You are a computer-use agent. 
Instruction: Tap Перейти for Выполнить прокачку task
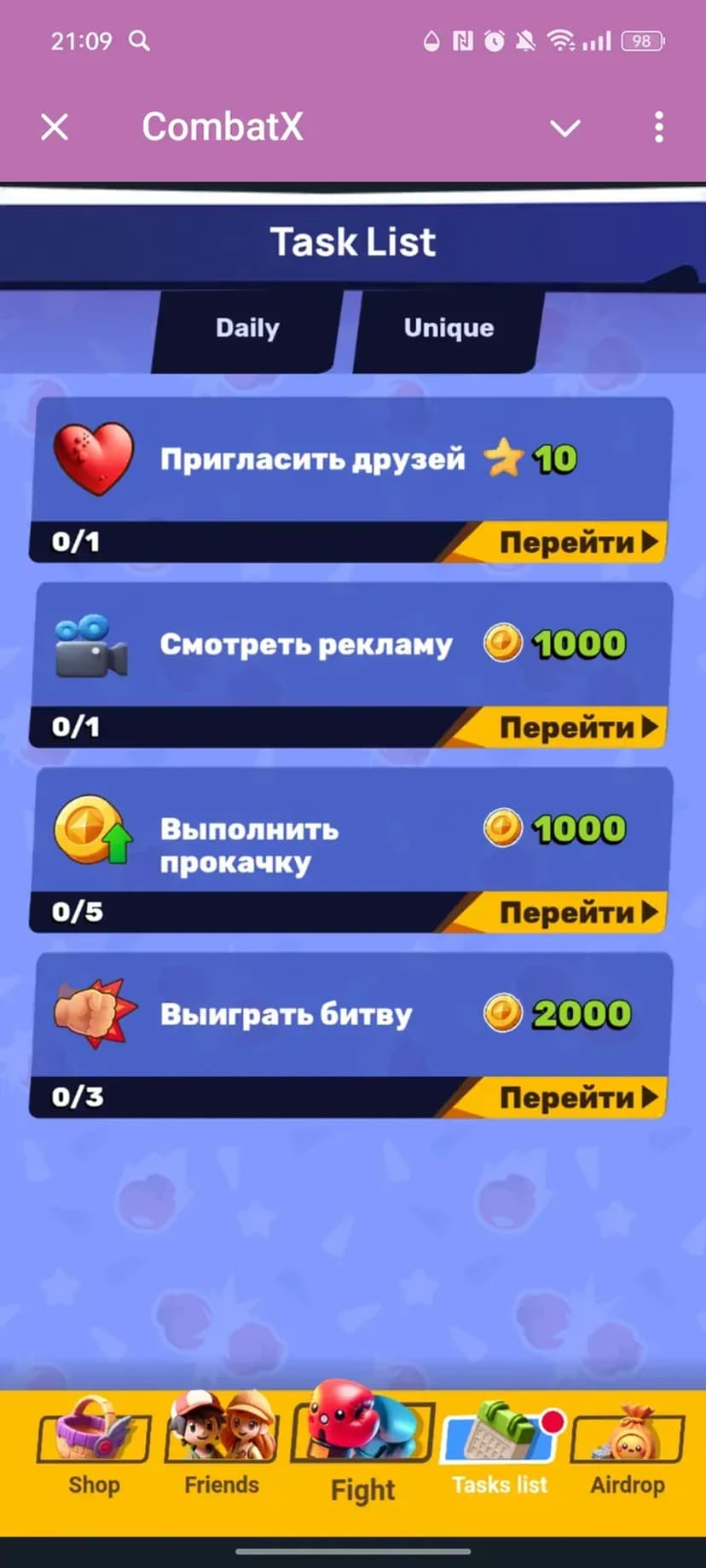(577, 913)
